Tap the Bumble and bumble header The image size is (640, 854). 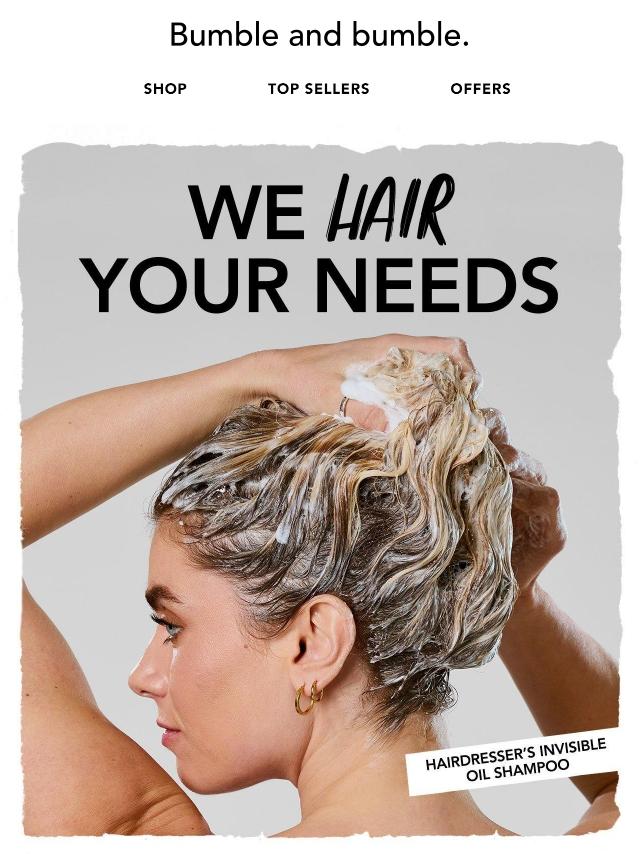pyautogui.click(x=319, y=35)
